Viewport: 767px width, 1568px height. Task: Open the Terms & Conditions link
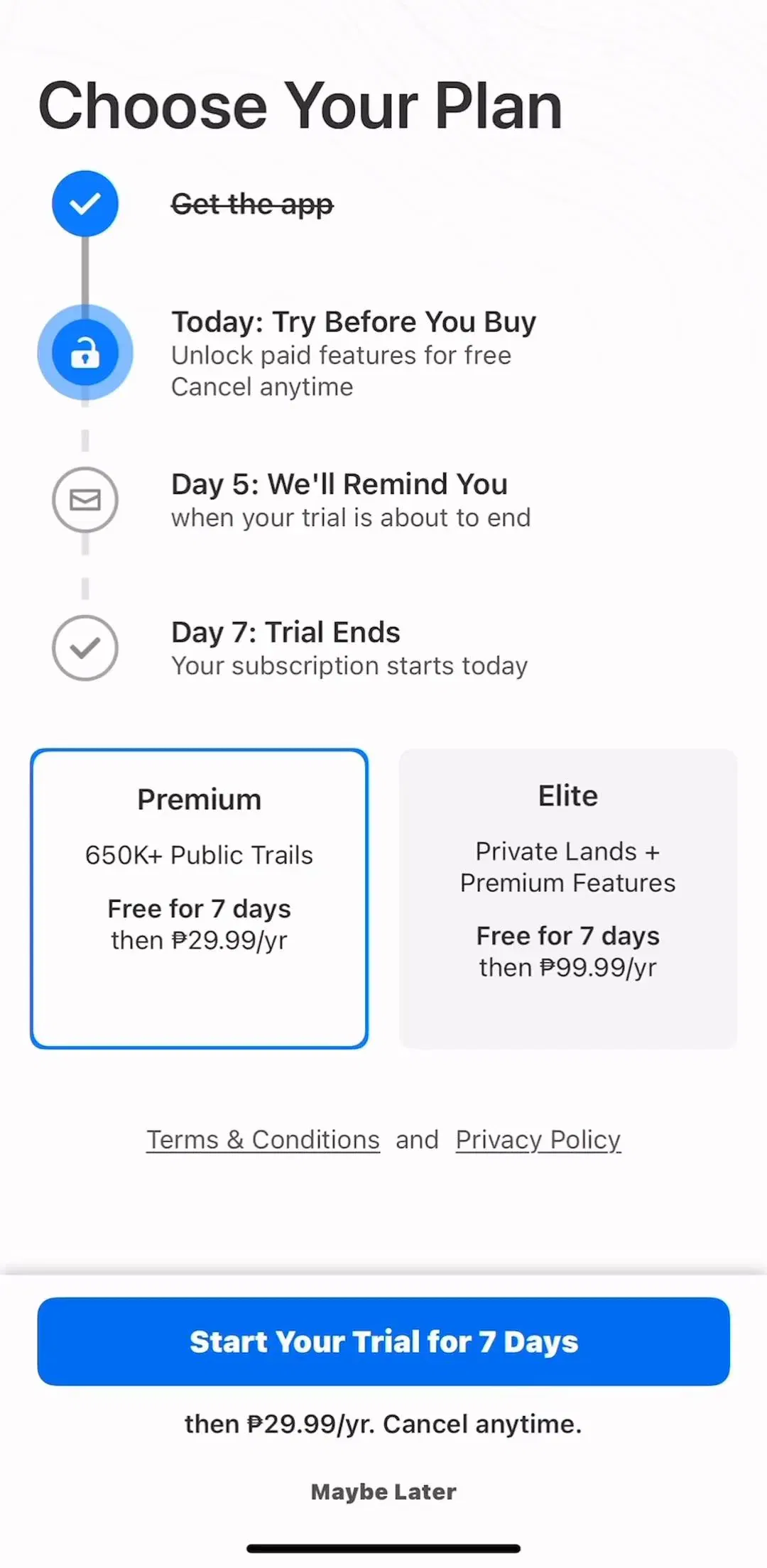click(263, 1140)
